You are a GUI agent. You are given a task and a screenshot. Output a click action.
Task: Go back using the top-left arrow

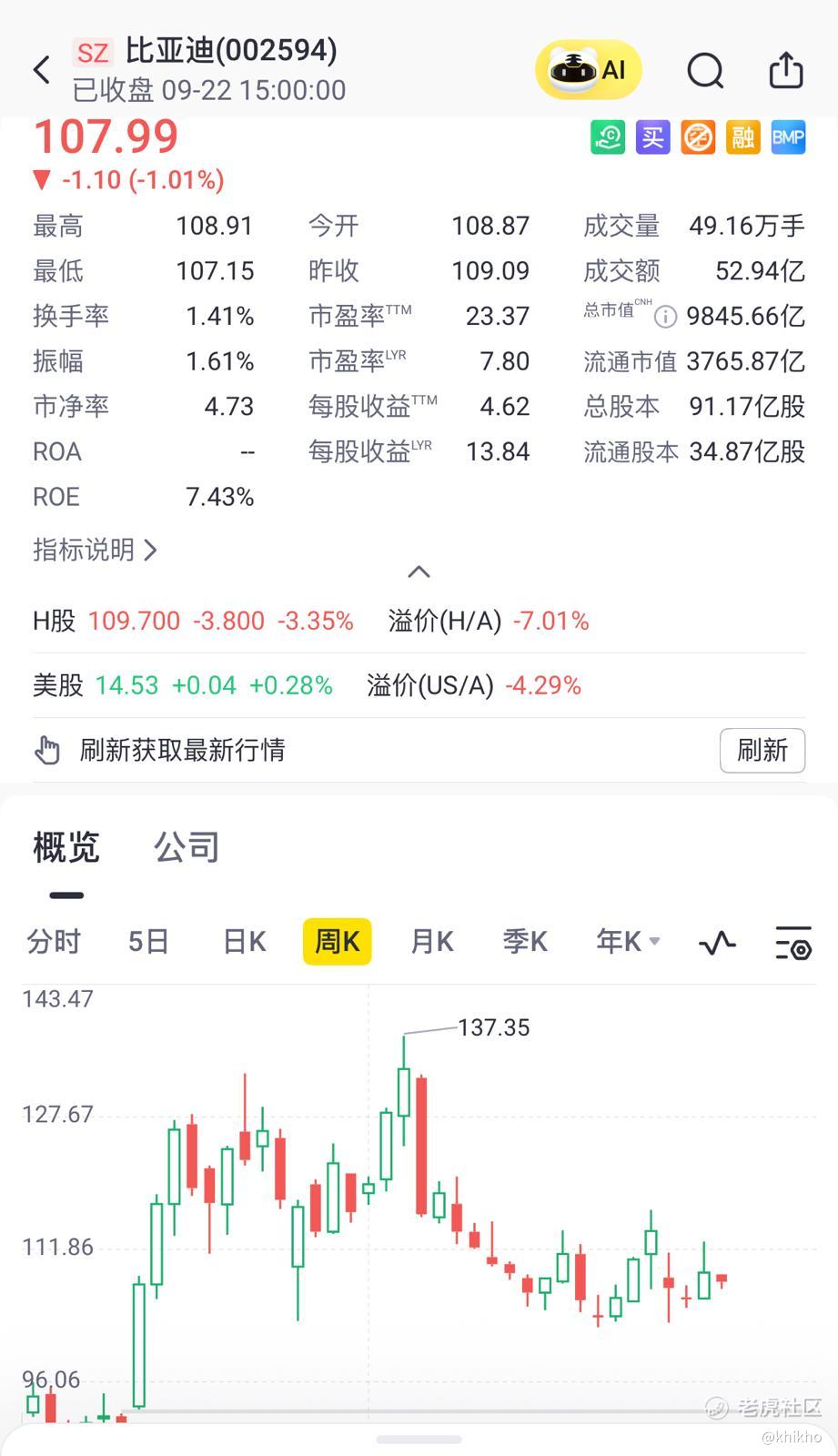[x=42, y=70]
